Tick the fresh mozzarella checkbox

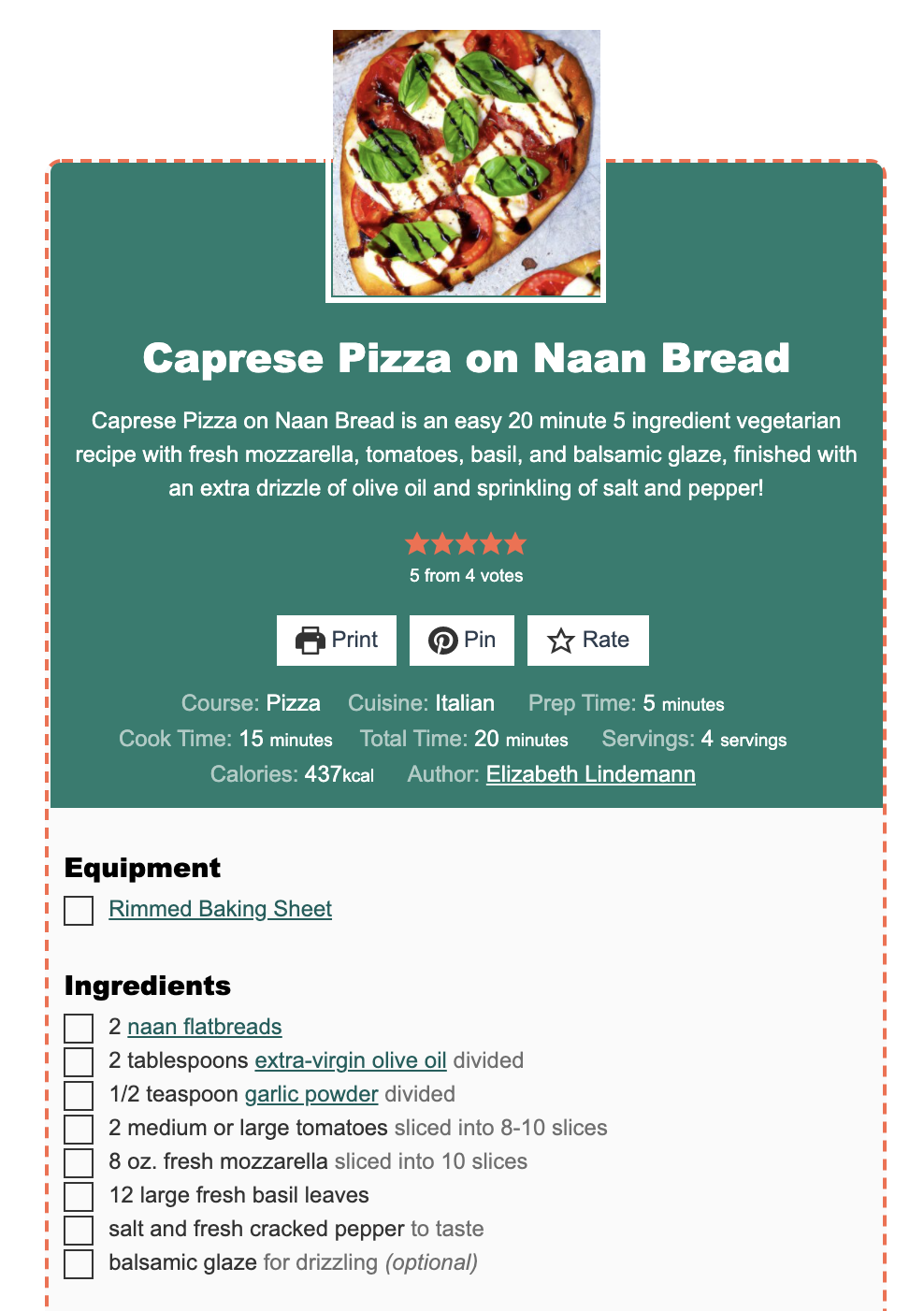point(79,1163)
